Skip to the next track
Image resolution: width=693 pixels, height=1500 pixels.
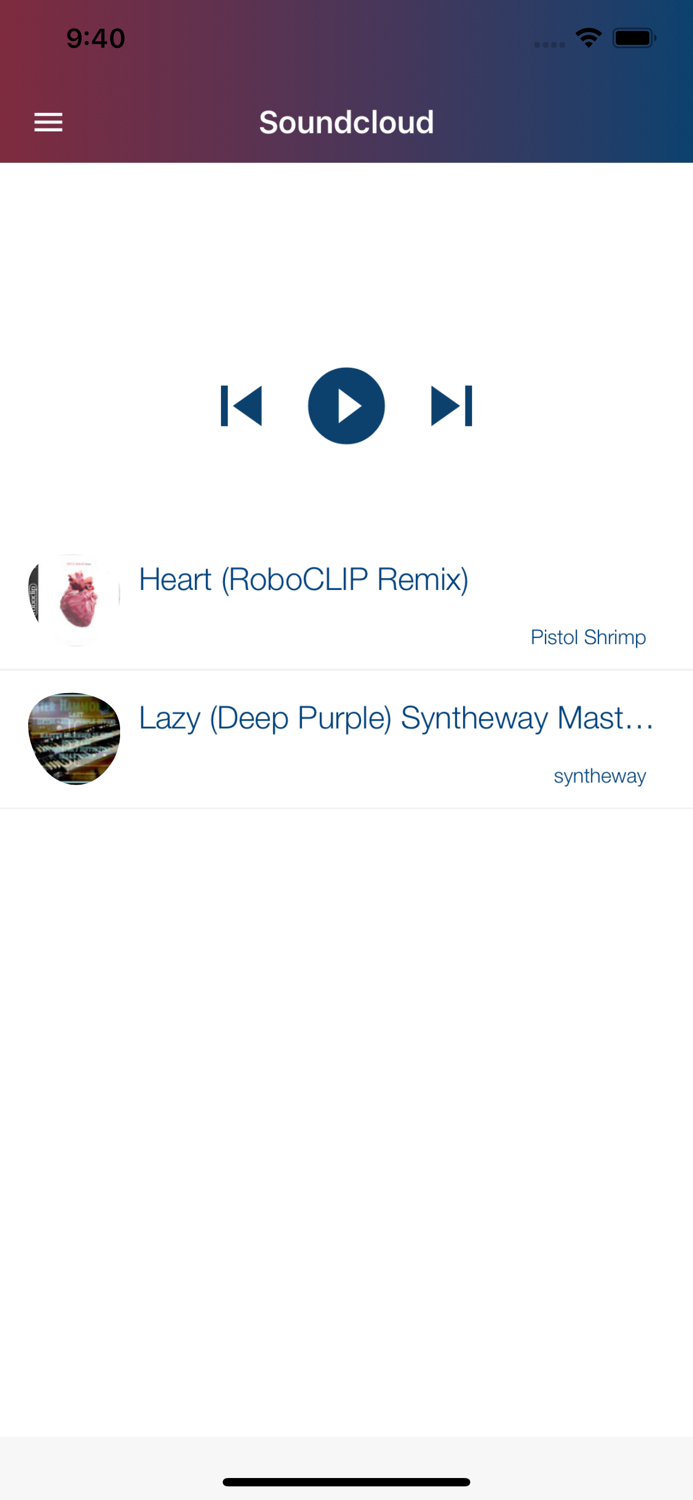451,406
